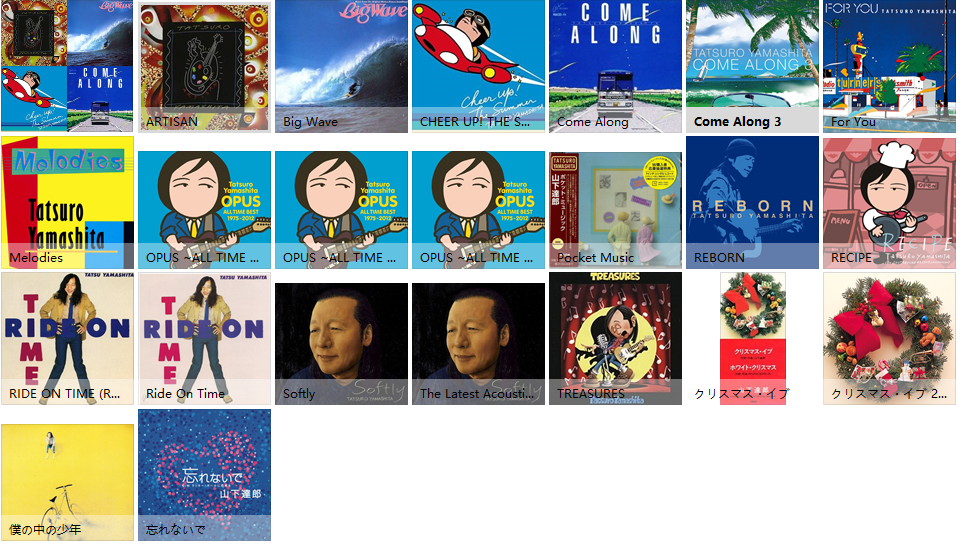The height and width of the screenshot is (544, 961).
Task: Select the REBORN album tile
Action: [752, 202]
